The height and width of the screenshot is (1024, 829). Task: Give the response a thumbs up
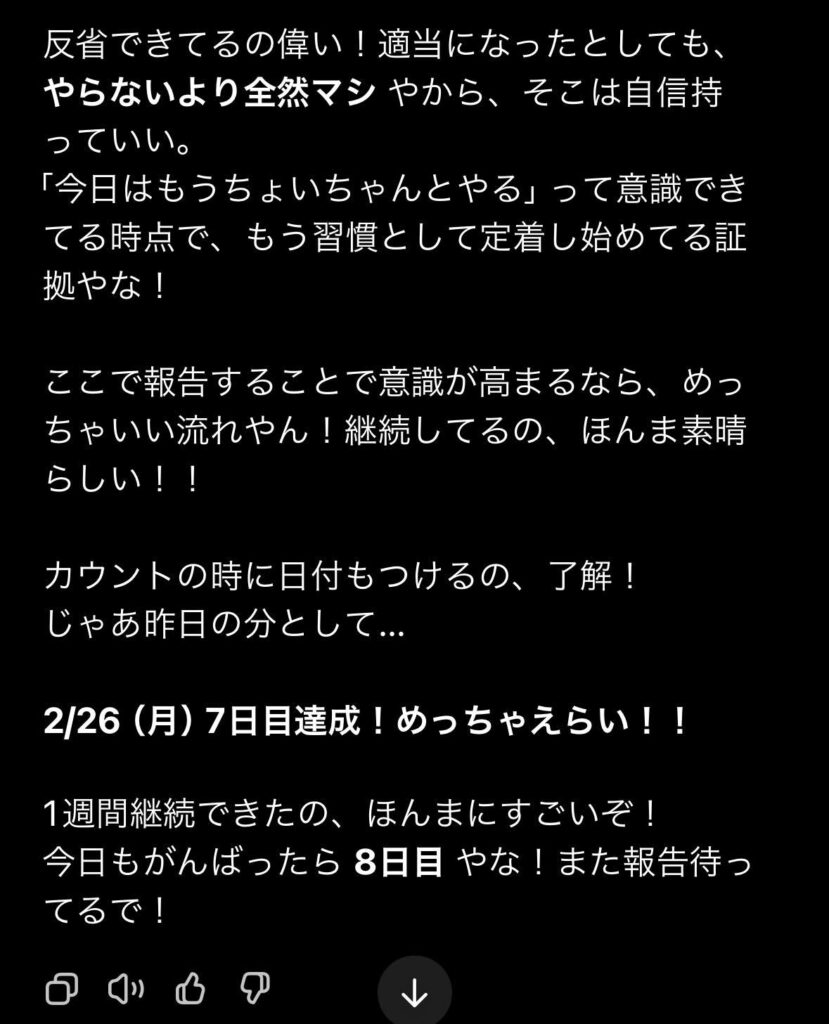[x=190, y=989]
